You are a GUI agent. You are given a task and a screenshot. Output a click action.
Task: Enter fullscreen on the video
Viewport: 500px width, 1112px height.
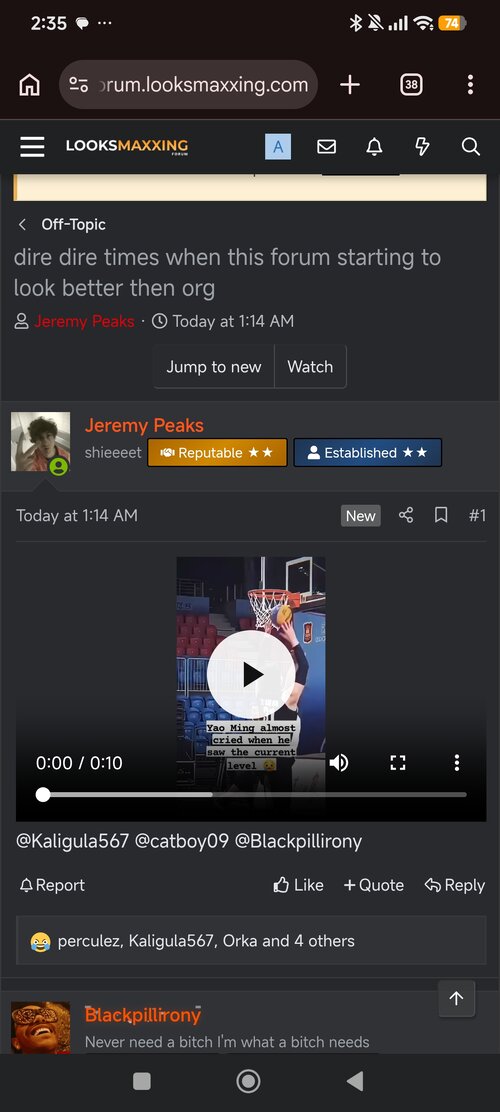point(398,762)
